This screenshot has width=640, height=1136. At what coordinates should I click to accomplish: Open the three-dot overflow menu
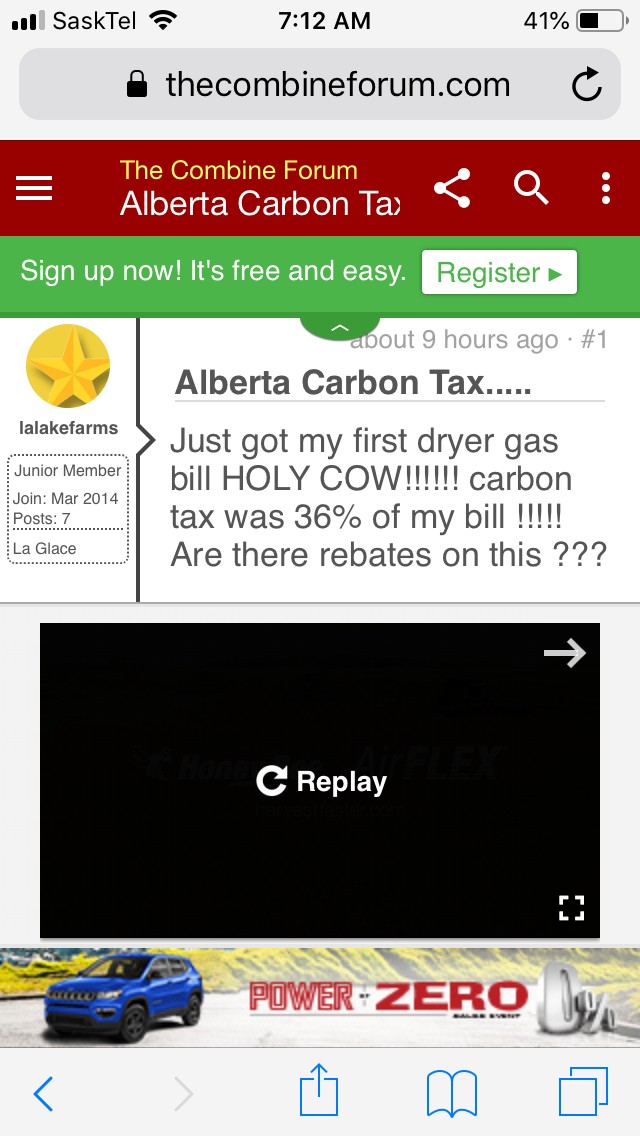605,188
